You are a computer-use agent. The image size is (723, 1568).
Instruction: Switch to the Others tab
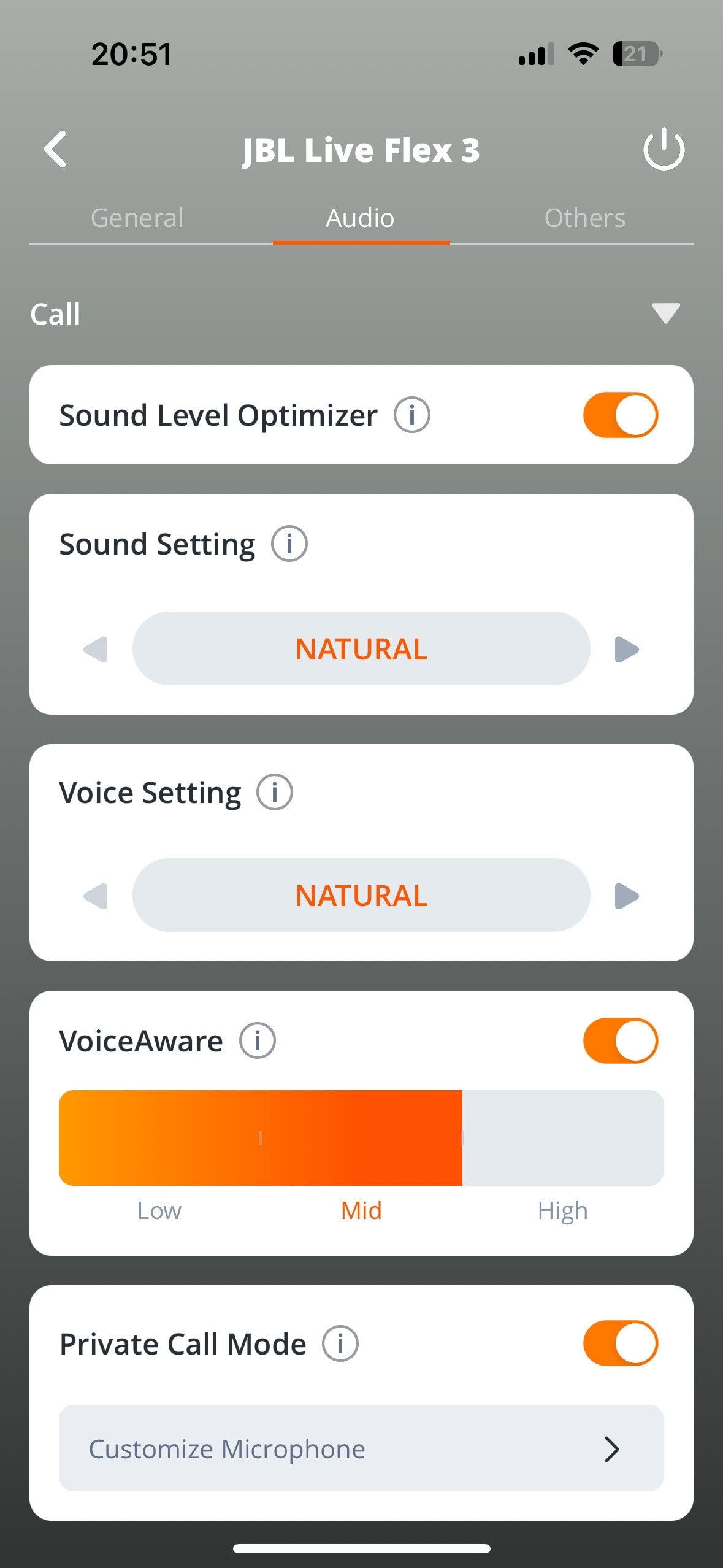tap(584, 218)
